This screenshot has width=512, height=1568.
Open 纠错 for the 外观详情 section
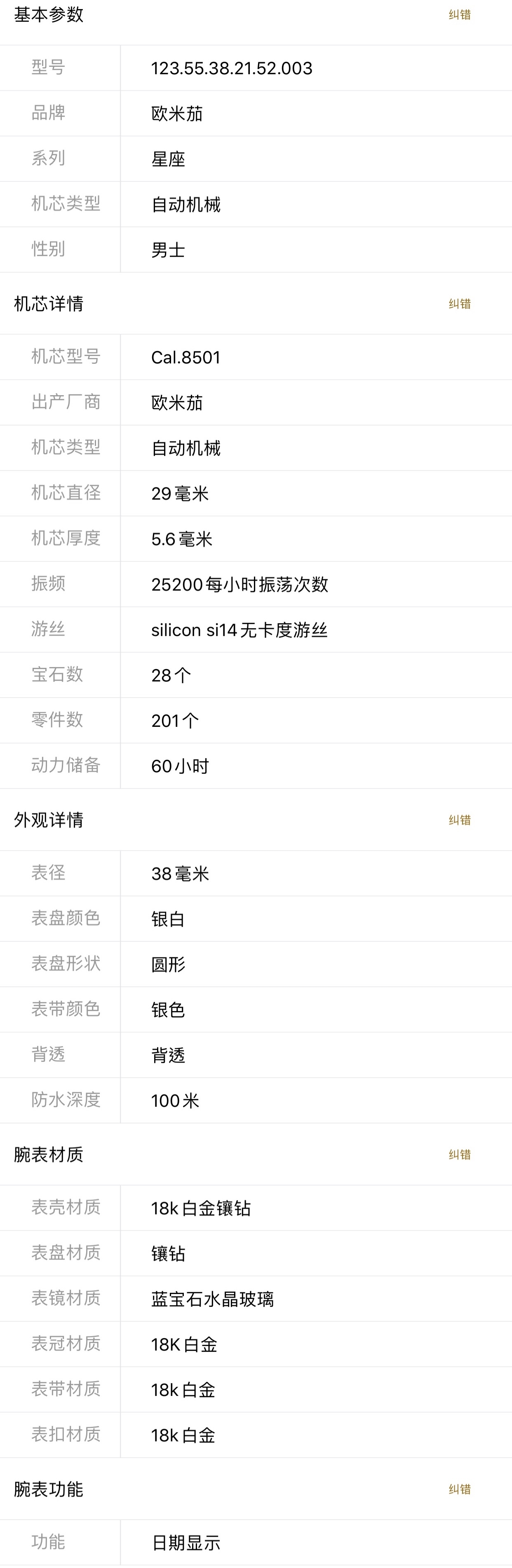[x=460, y=820]
